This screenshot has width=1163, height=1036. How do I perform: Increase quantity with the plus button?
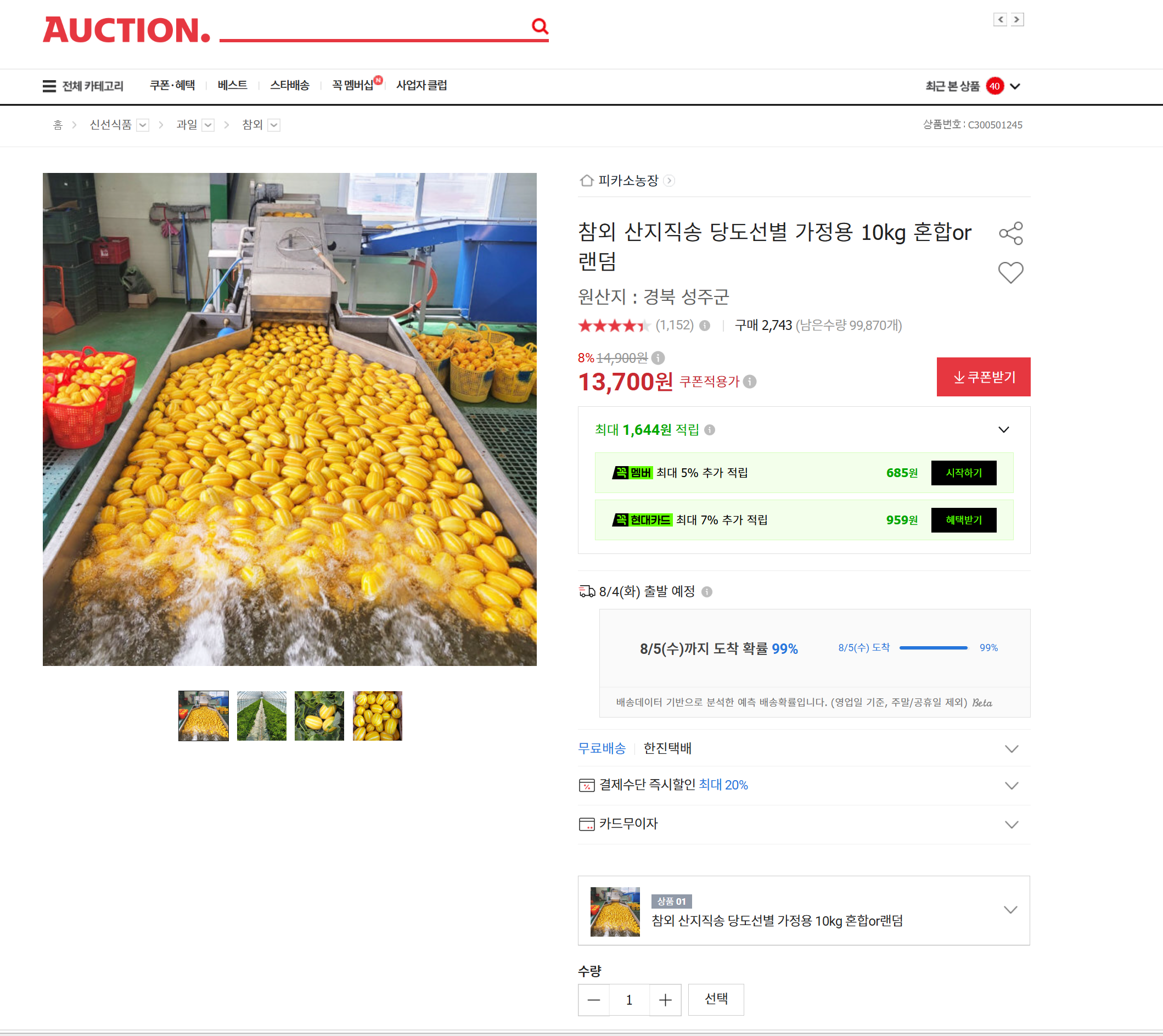665,1000
